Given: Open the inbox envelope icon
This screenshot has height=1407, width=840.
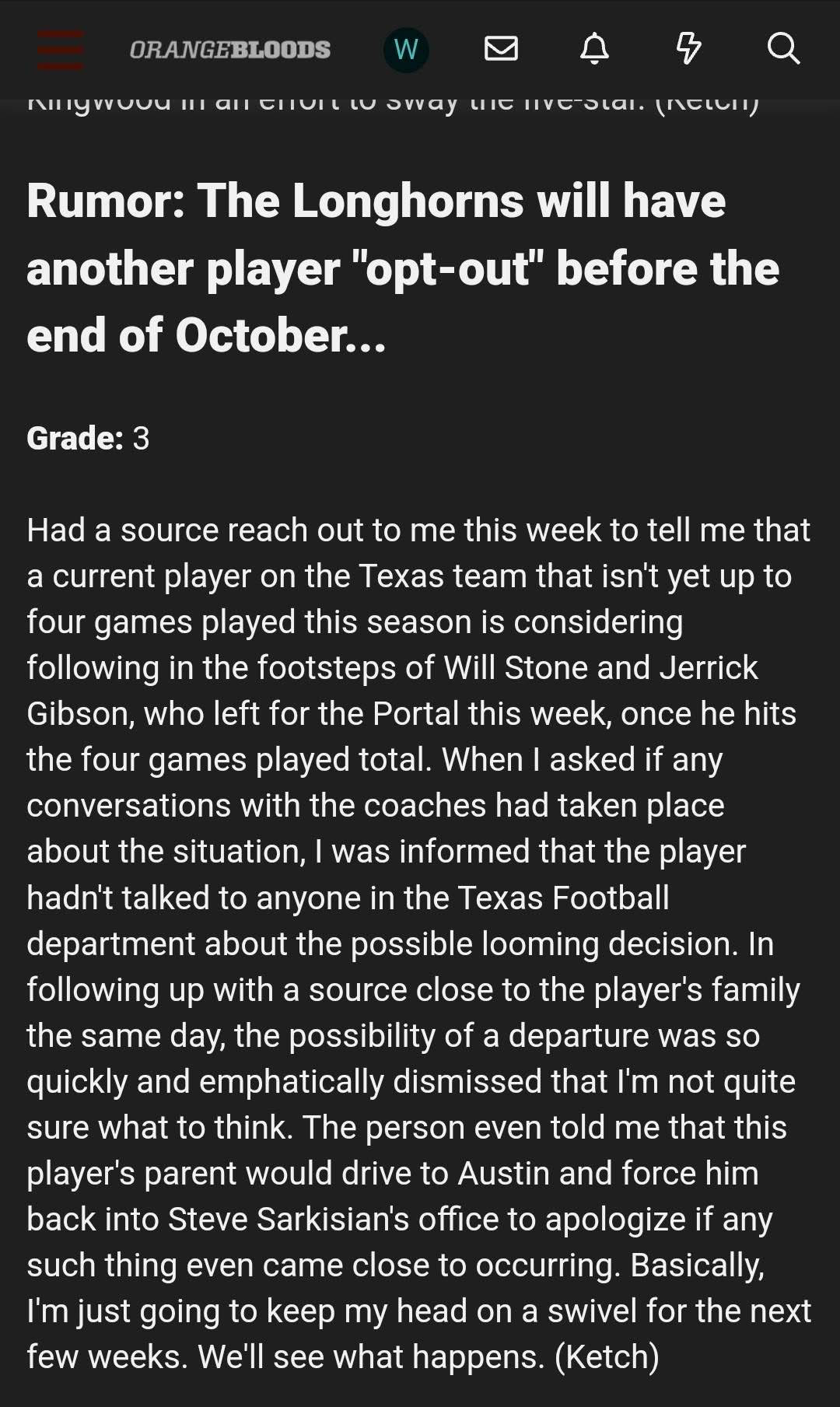Looking at the screenshot, I should pos(501,49).
